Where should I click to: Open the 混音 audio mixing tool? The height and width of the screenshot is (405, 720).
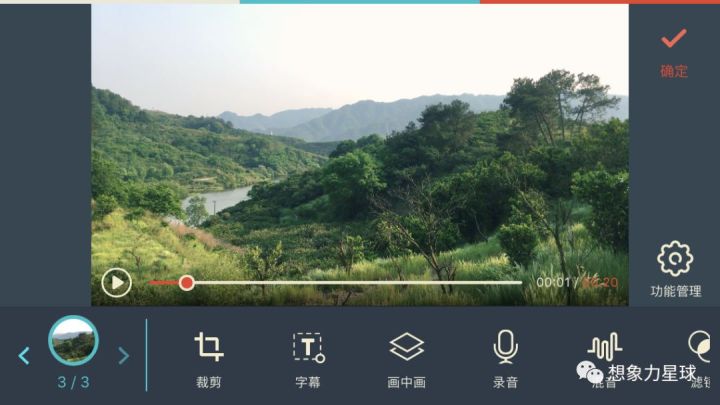[604, 357]
